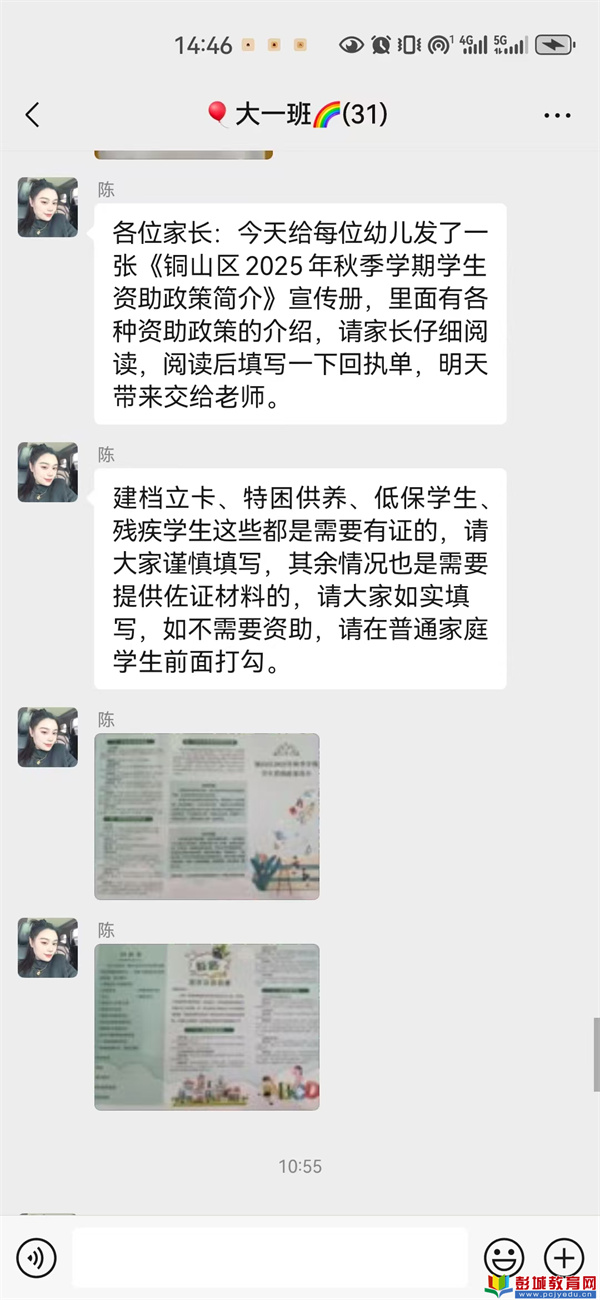The width and height of the screenshot is (600, 1300).
Task: Open the second brochure image with cartoon kids
Action: pyautogui.click(x=207, y=1027)
